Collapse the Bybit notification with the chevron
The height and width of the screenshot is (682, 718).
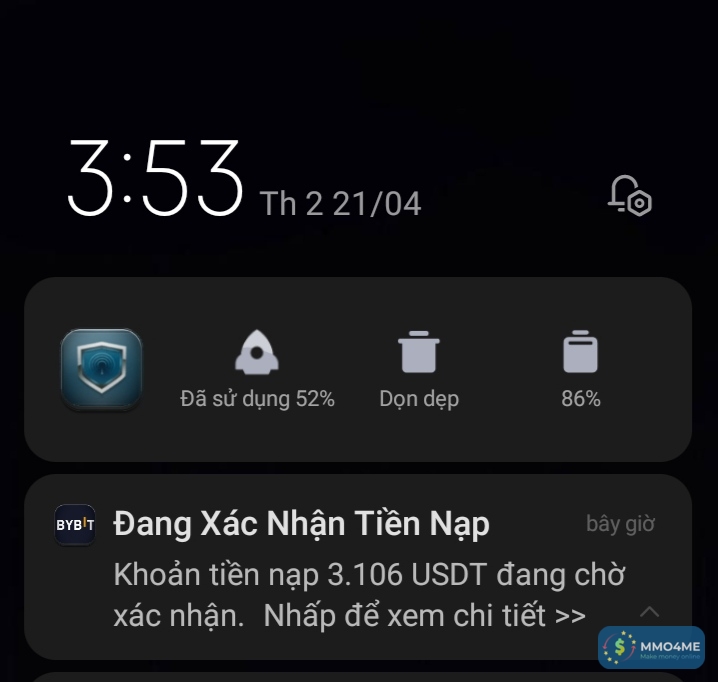point(650,611)
